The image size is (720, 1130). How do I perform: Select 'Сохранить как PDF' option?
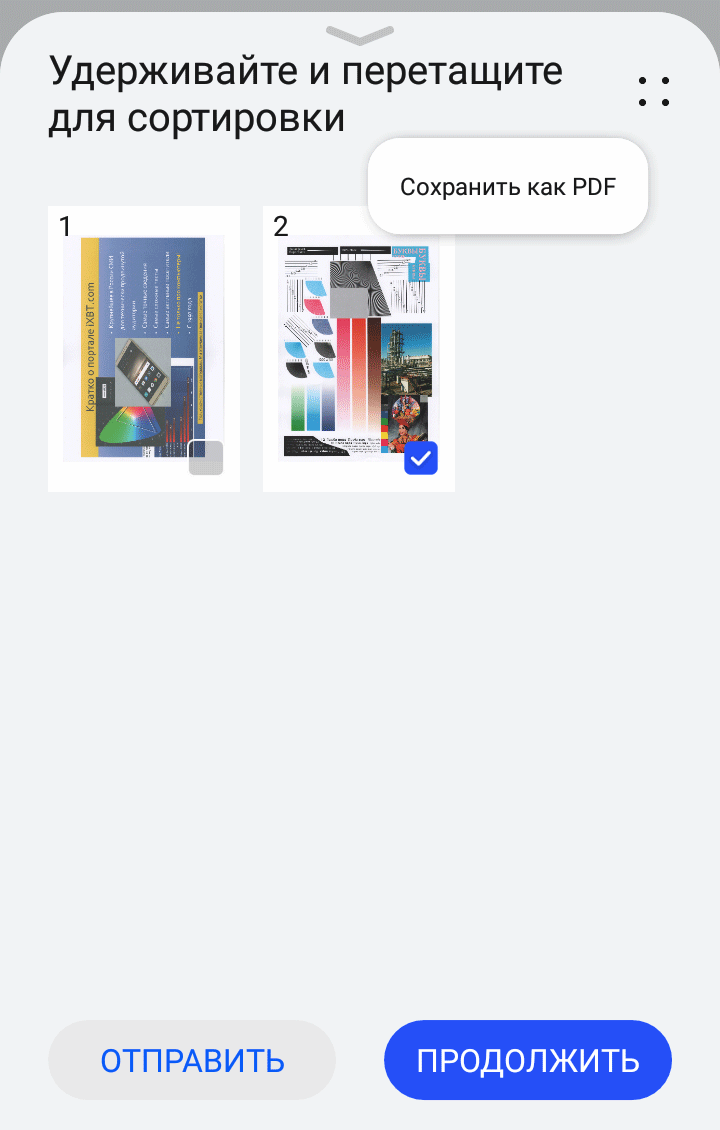click(x=508, y=187)
